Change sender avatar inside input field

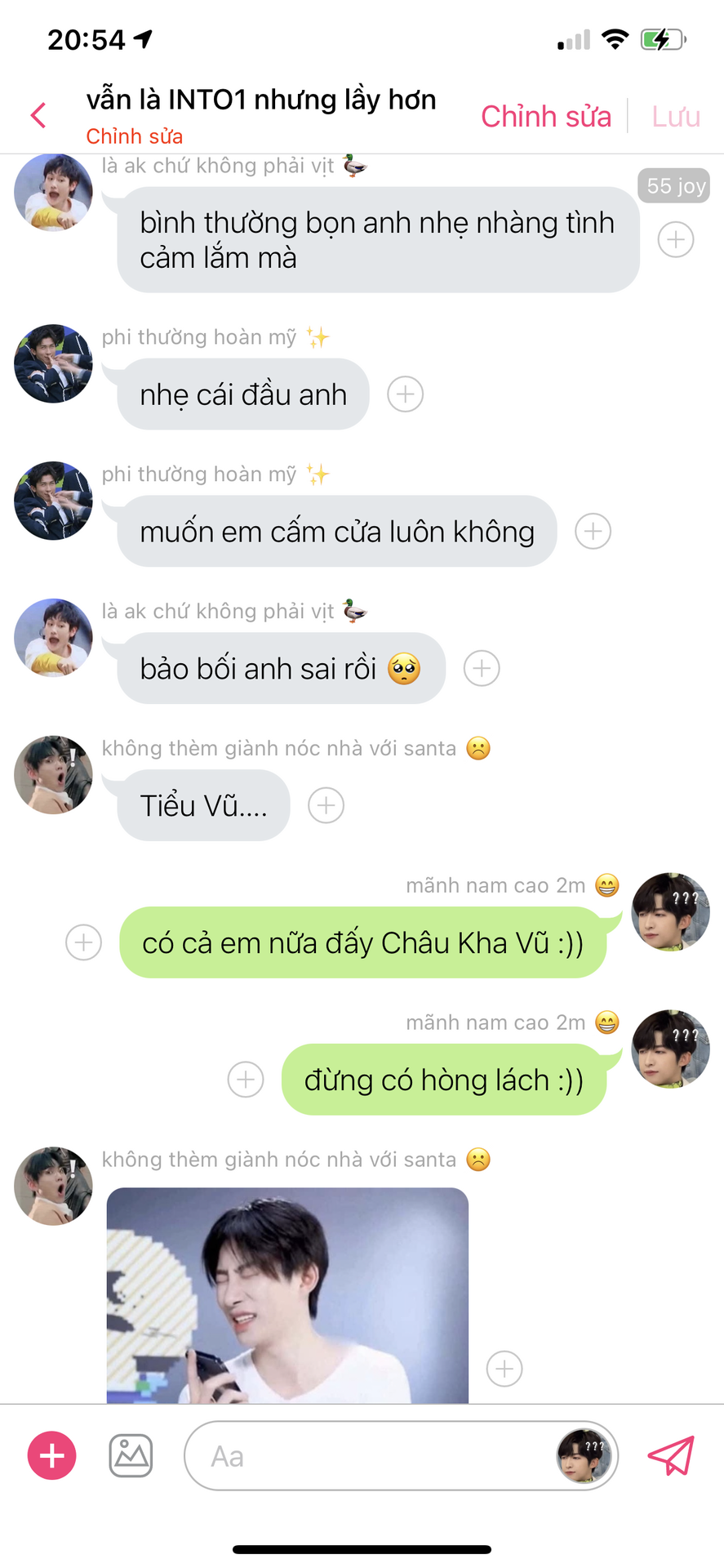[x=584, y=1456]
